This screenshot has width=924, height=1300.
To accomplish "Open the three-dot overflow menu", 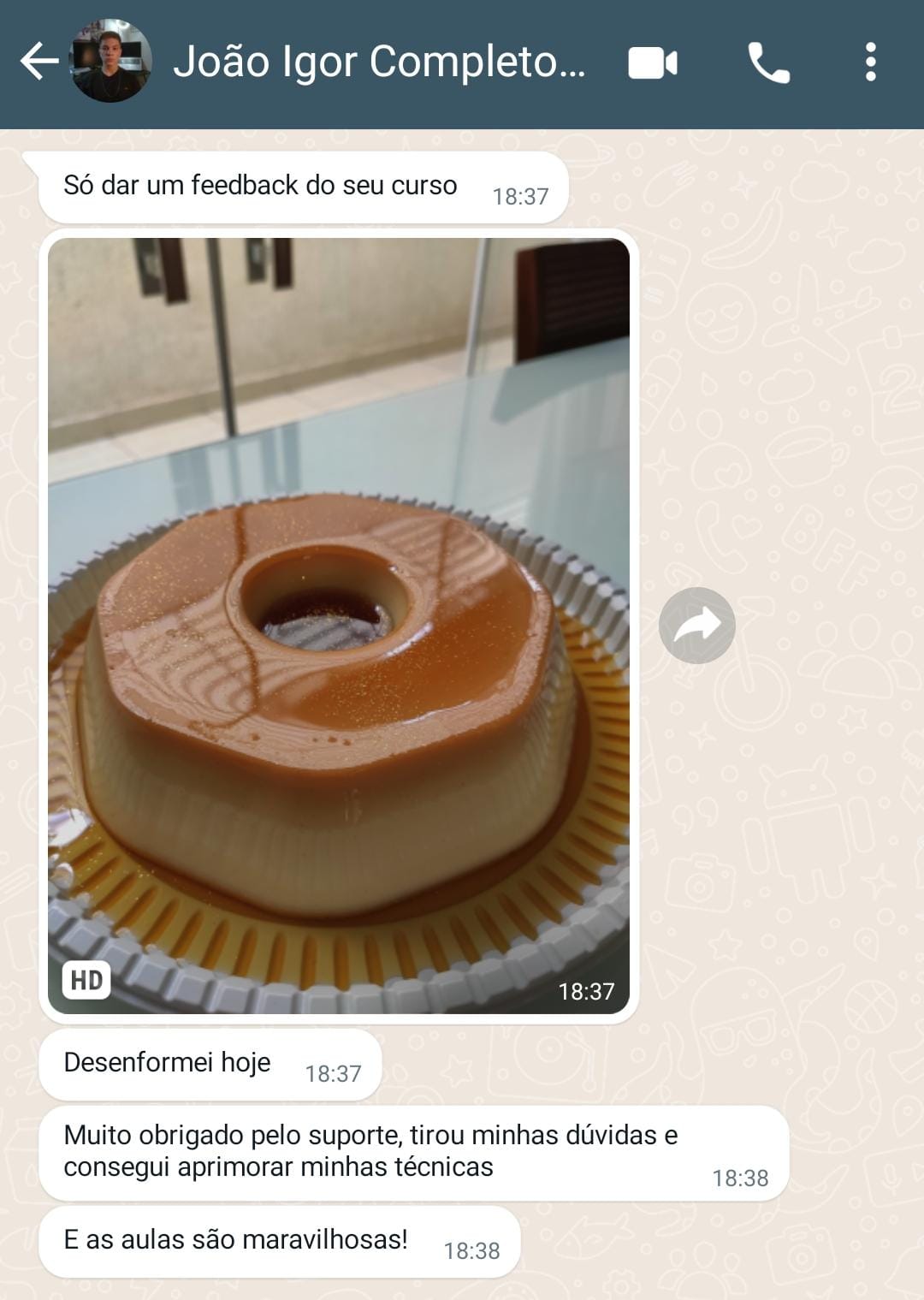I will click(x=870, y=62).
